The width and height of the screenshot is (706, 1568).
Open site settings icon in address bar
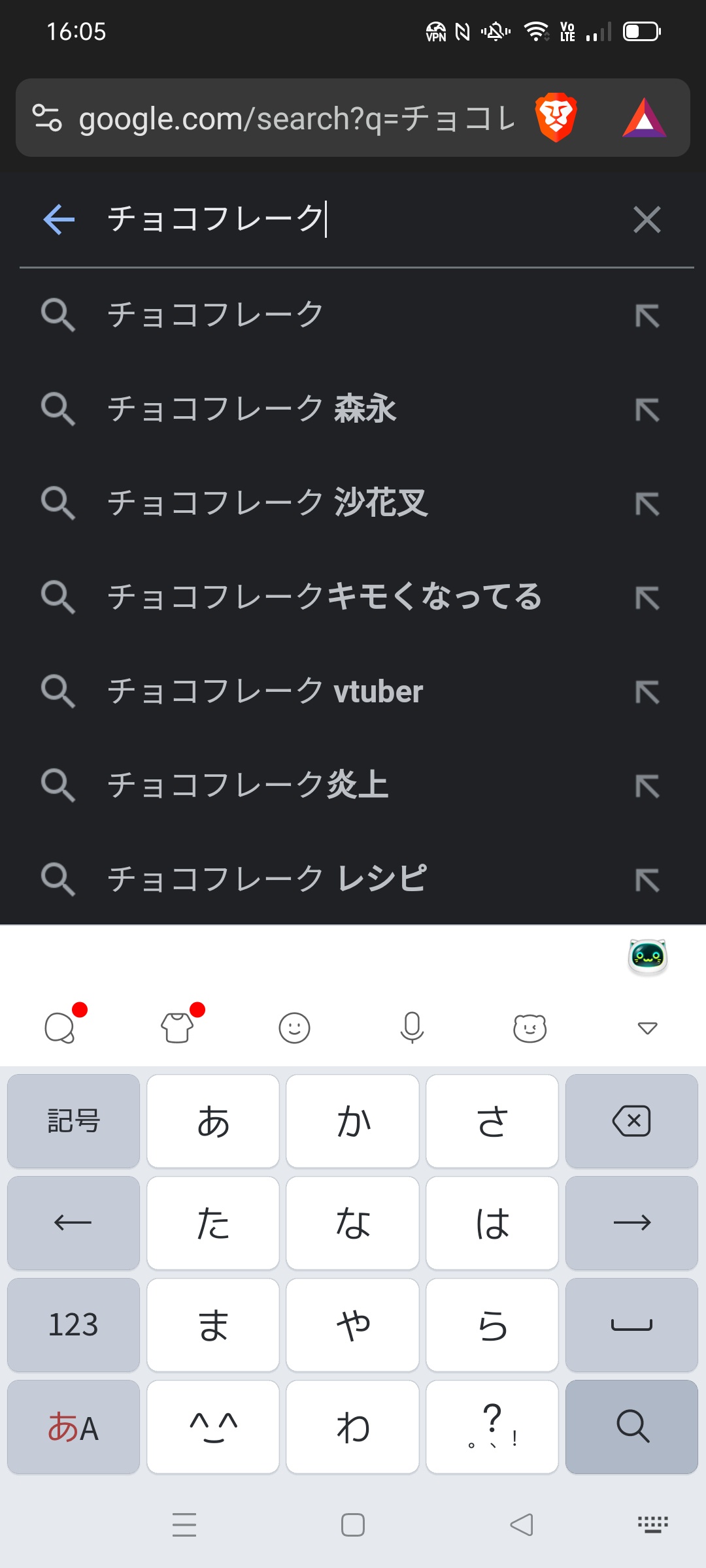tap(47, 118)
